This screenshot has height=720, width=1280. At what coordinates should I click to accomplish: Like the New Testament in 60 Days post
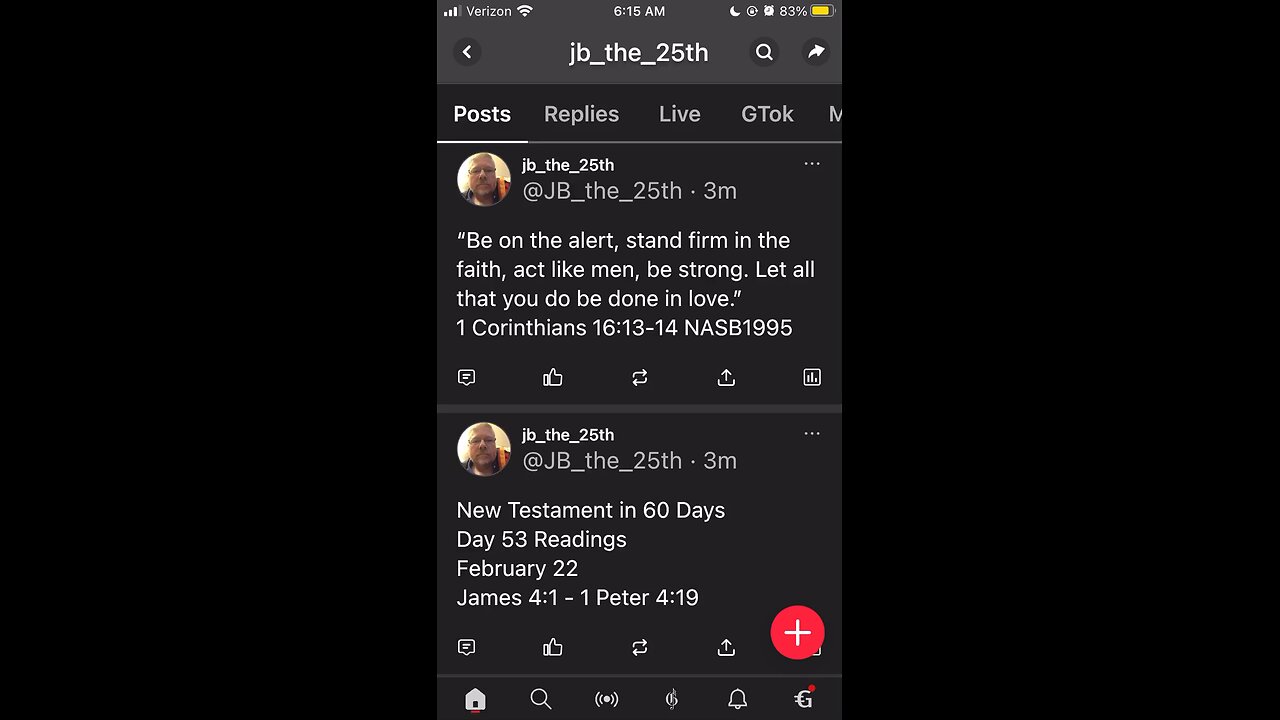553,647
